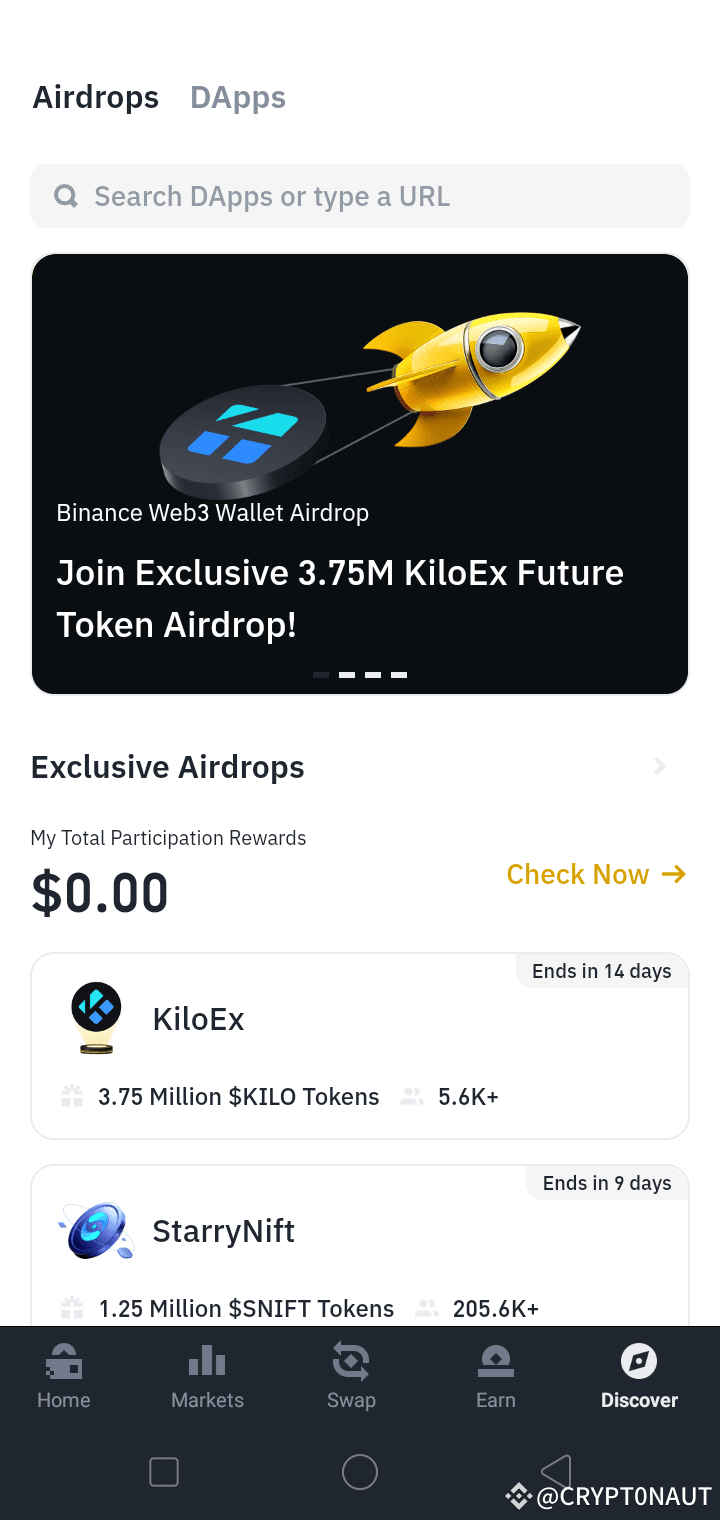Switch to the DApps tab
The image size is (720, 1520).
237,97
